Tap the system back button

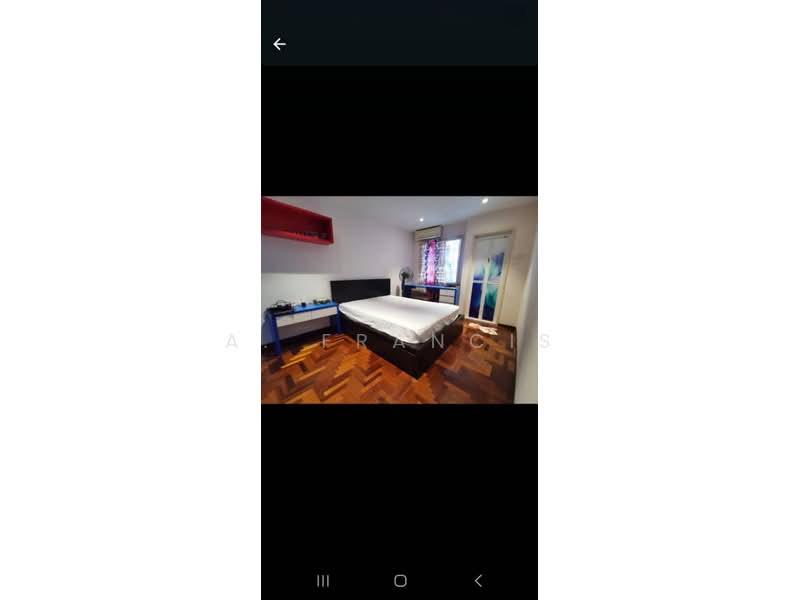click(478, 581)
